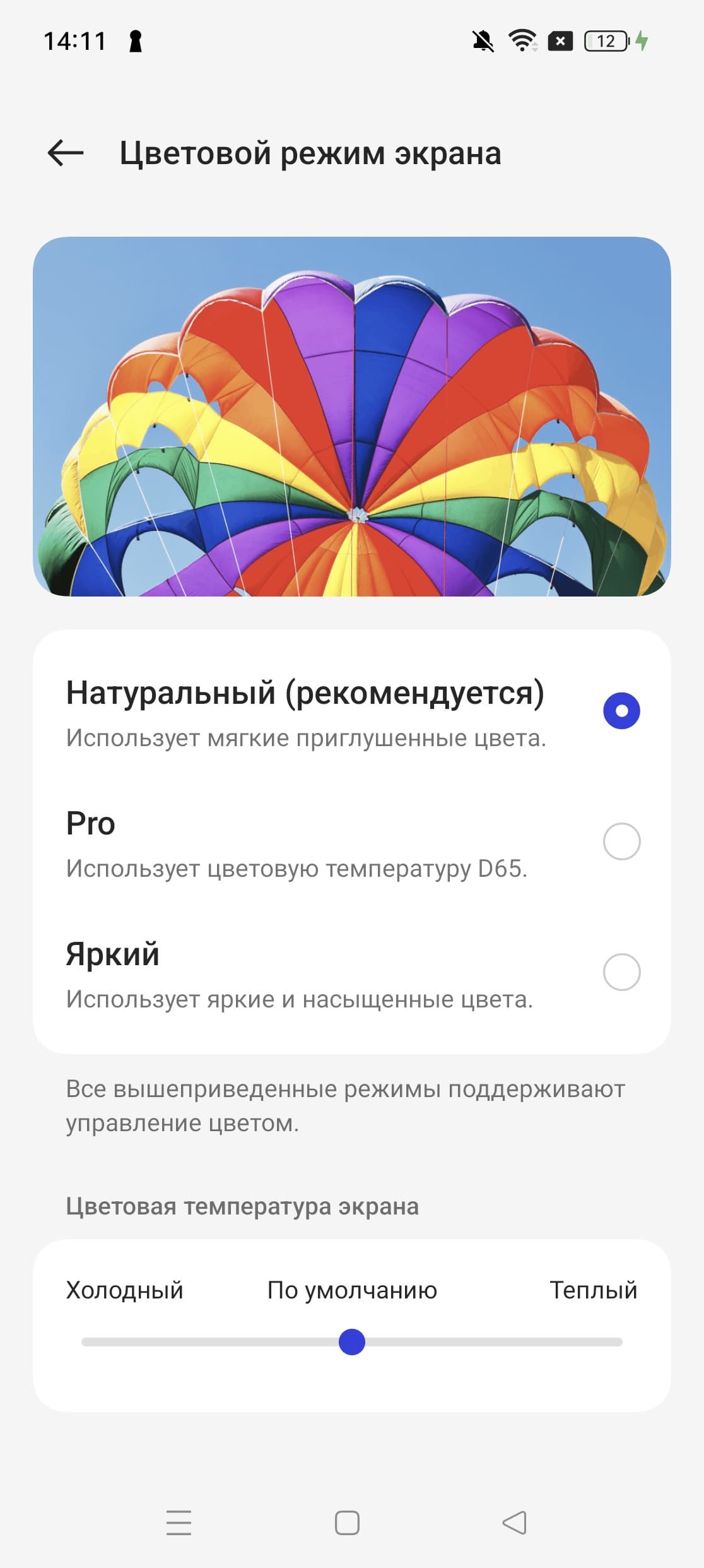
Task: Select the Натуральный (рекомендуется) color mode
Action: [x=621, y=711]
